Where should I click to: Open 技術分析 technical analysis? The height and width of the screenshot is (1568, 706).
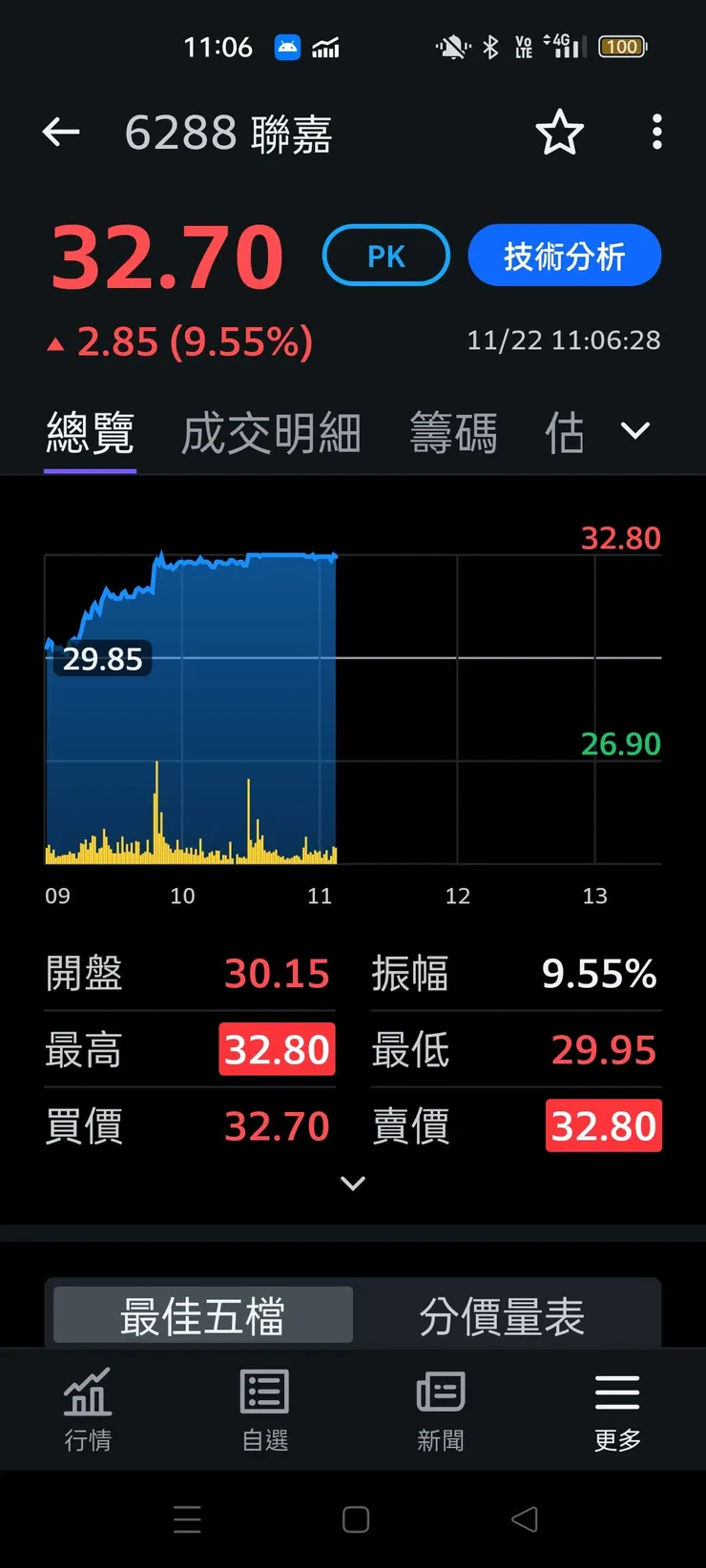564,255
